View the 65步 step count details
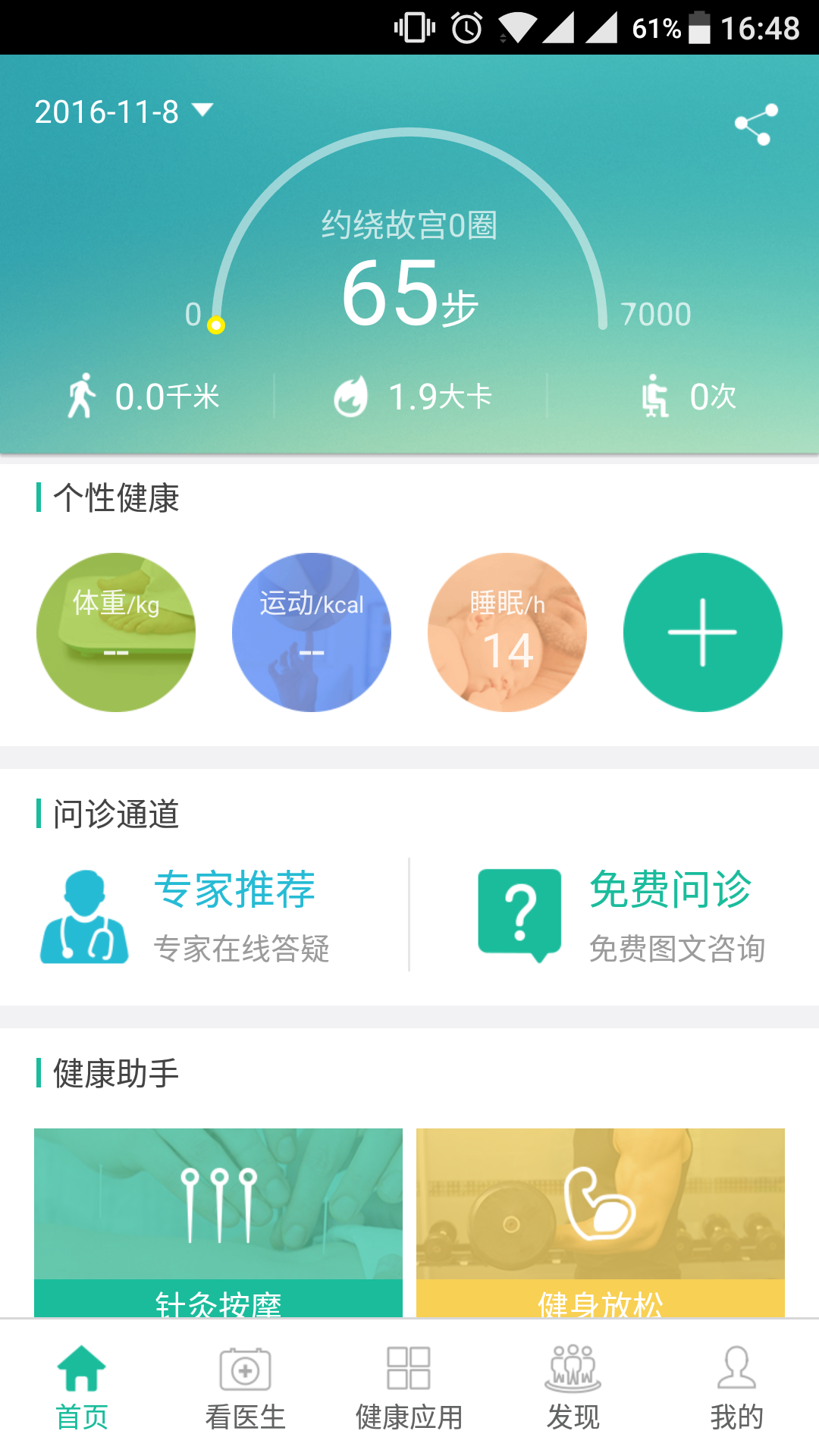819x1456 pixels. pyautogui.click(x=409, y=293)
